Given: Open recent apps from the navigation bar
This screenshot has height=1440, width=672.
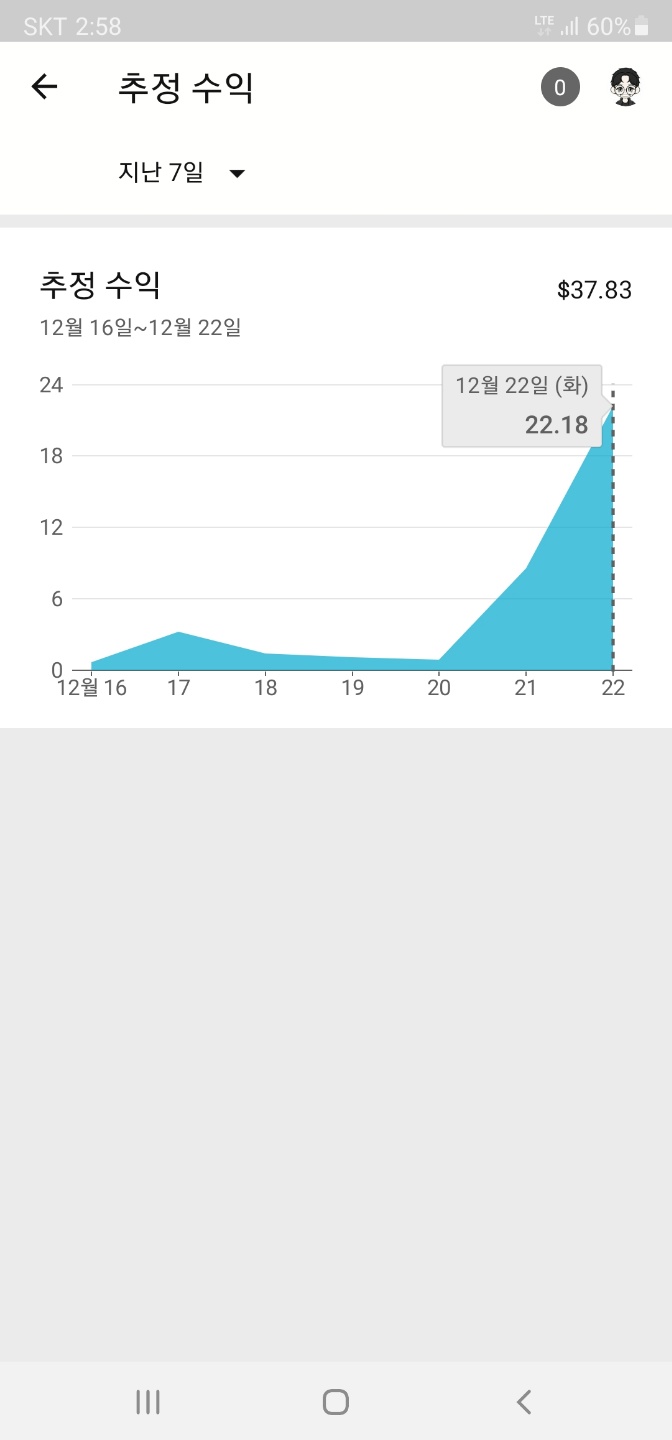Looking at the screenshot, I should [148, 1402].
